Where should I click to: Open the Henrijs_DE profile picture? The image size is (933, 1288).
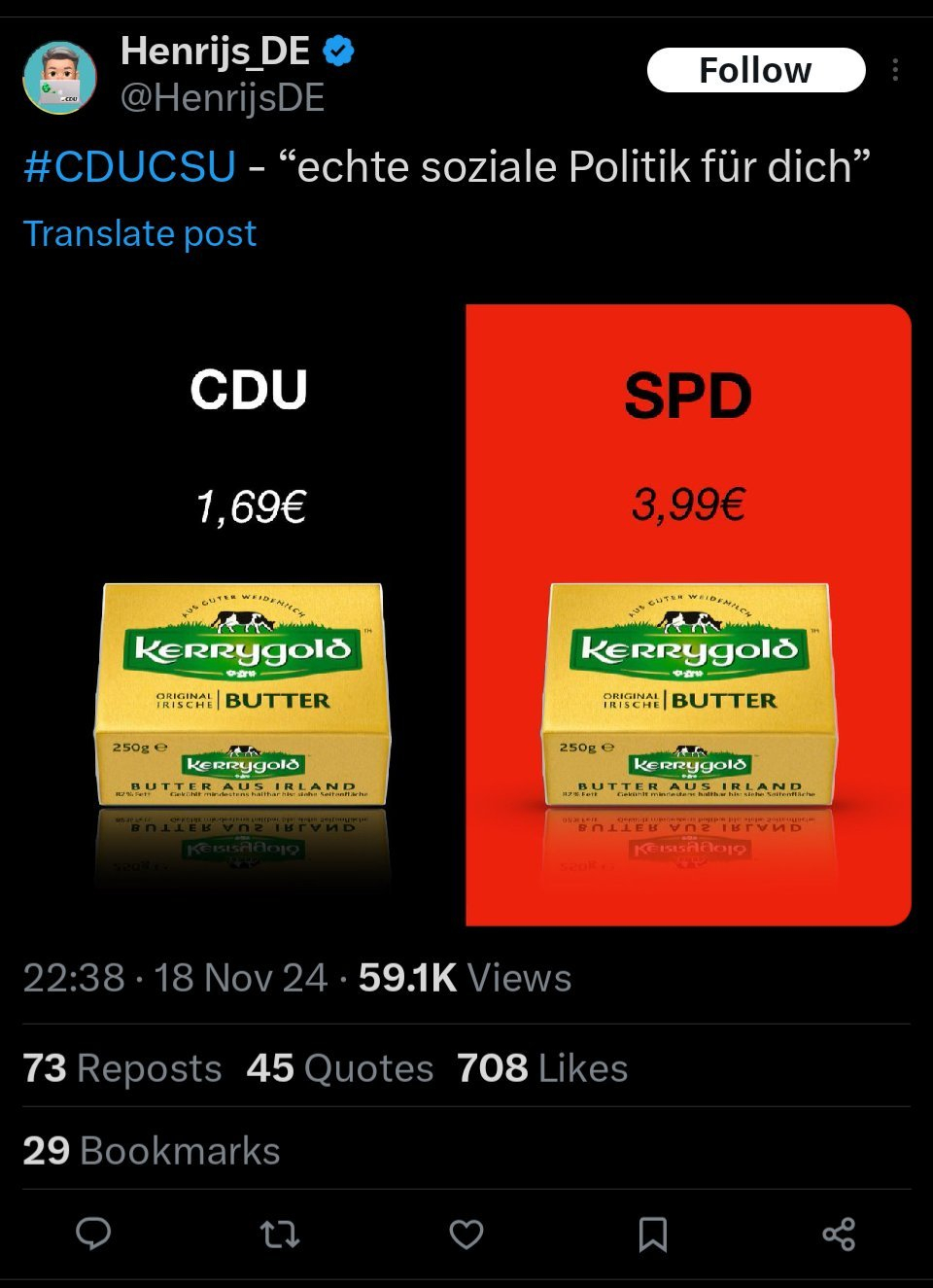(59, 77)
